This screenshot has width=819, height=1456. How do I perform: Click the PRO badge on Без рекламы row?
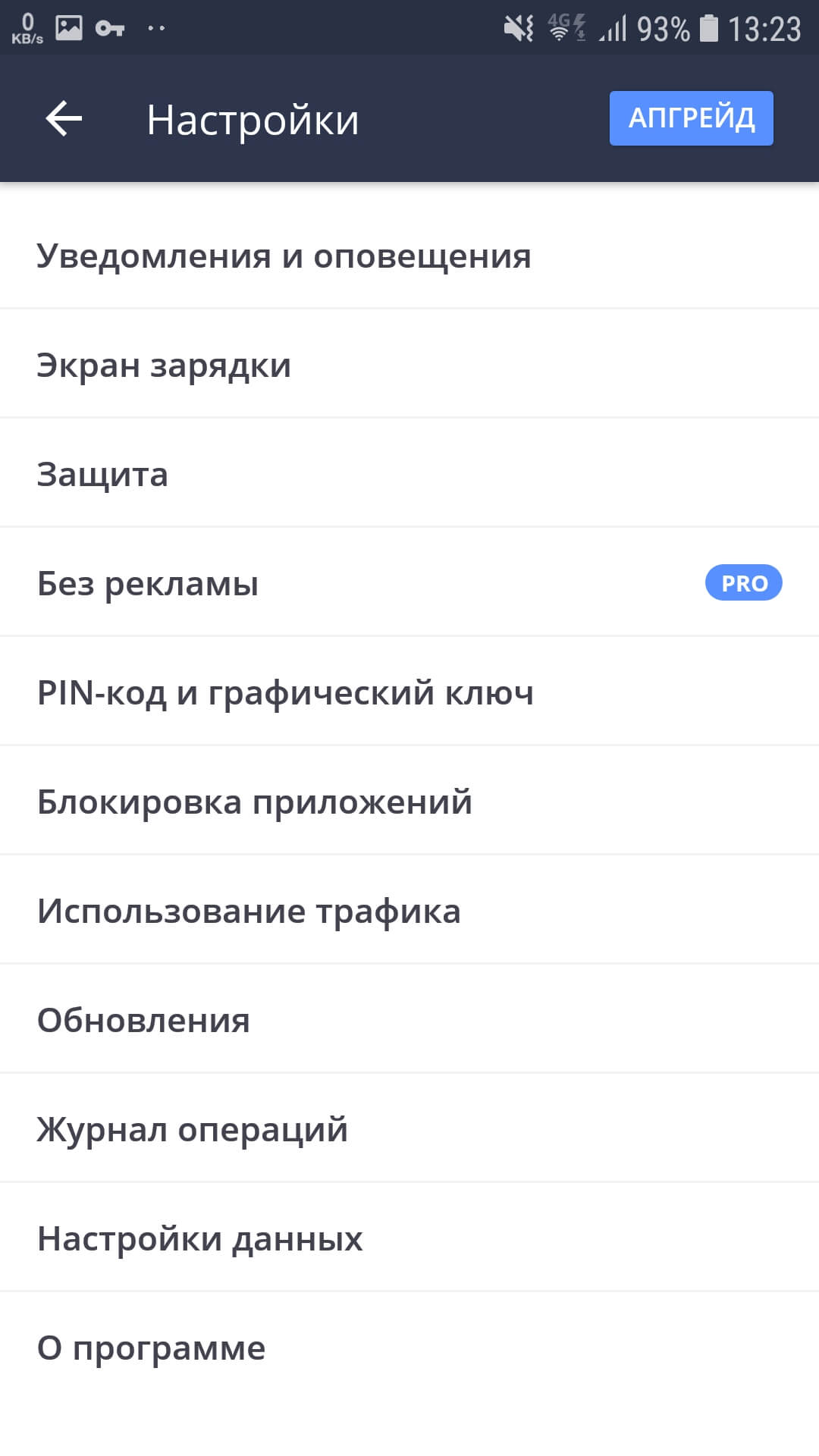click(745, 583)
